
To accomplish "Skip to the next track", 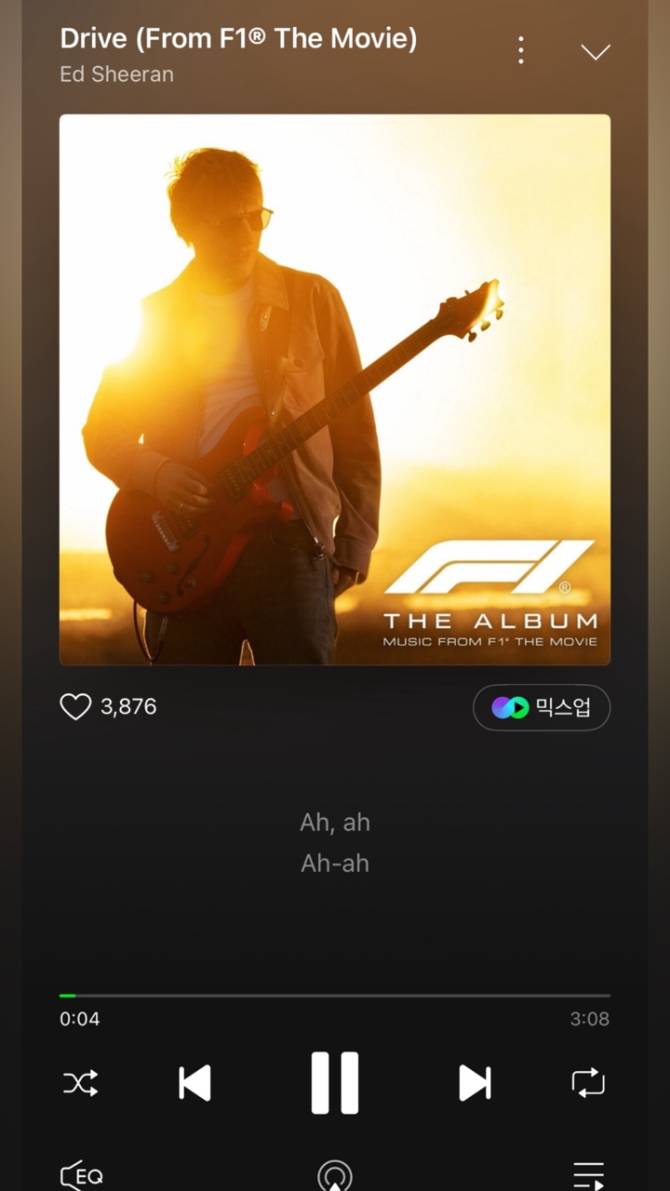I will click(x=475, y=1082).
